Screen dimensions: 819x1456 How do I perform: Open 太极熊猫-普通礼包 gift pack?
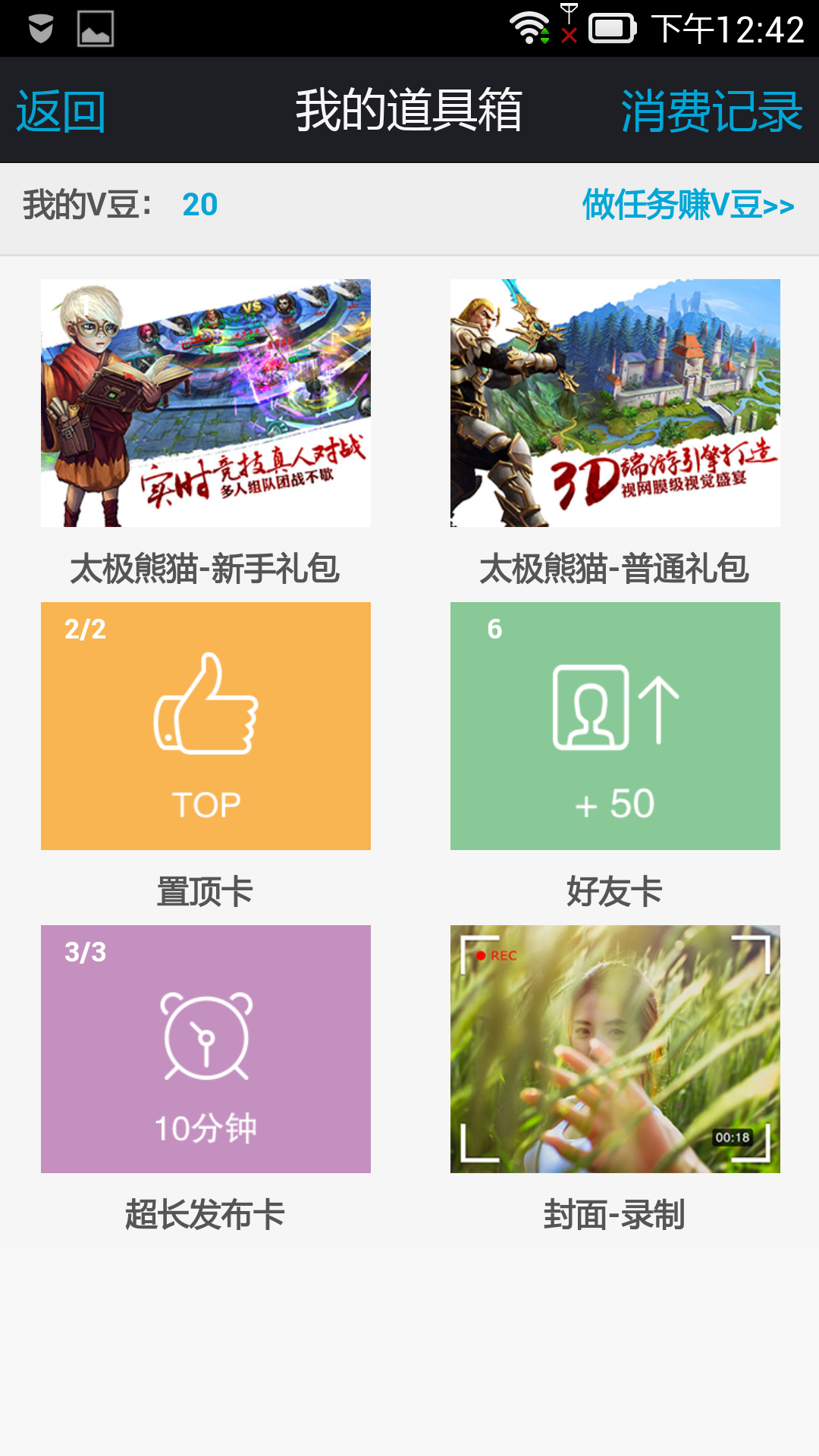point(615,403)
